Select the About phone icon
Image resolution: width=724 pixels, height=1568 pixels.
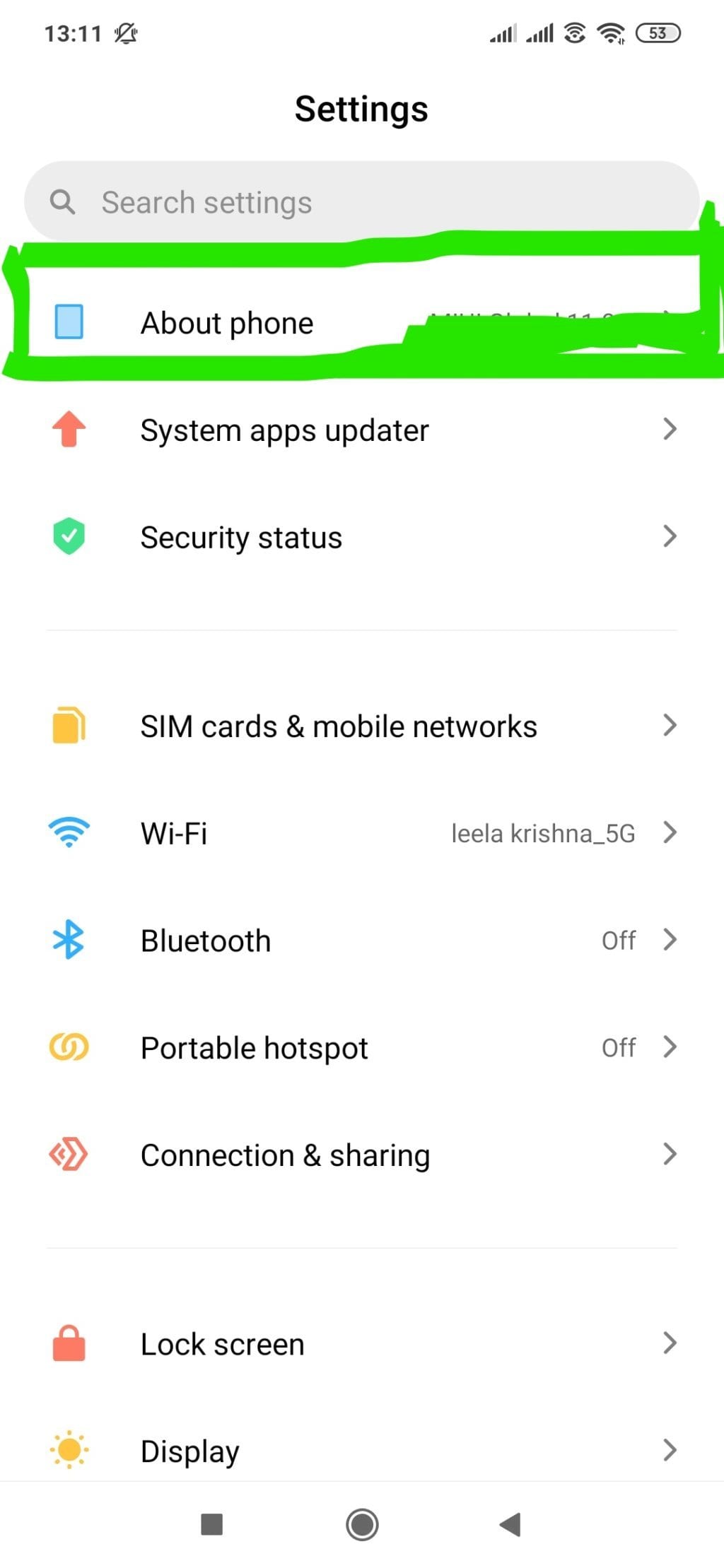point(69,322)
